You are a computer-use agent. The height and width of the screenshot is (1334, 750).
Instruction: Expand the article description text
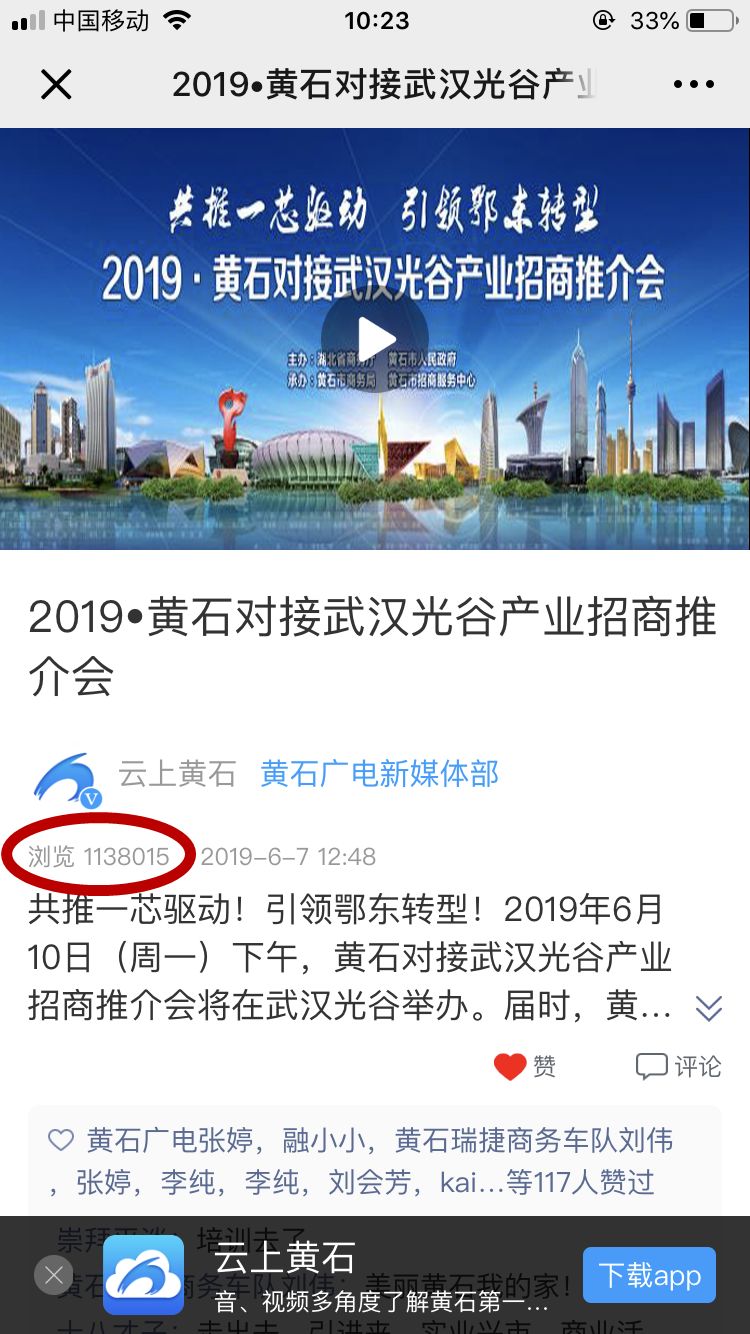709,1008
